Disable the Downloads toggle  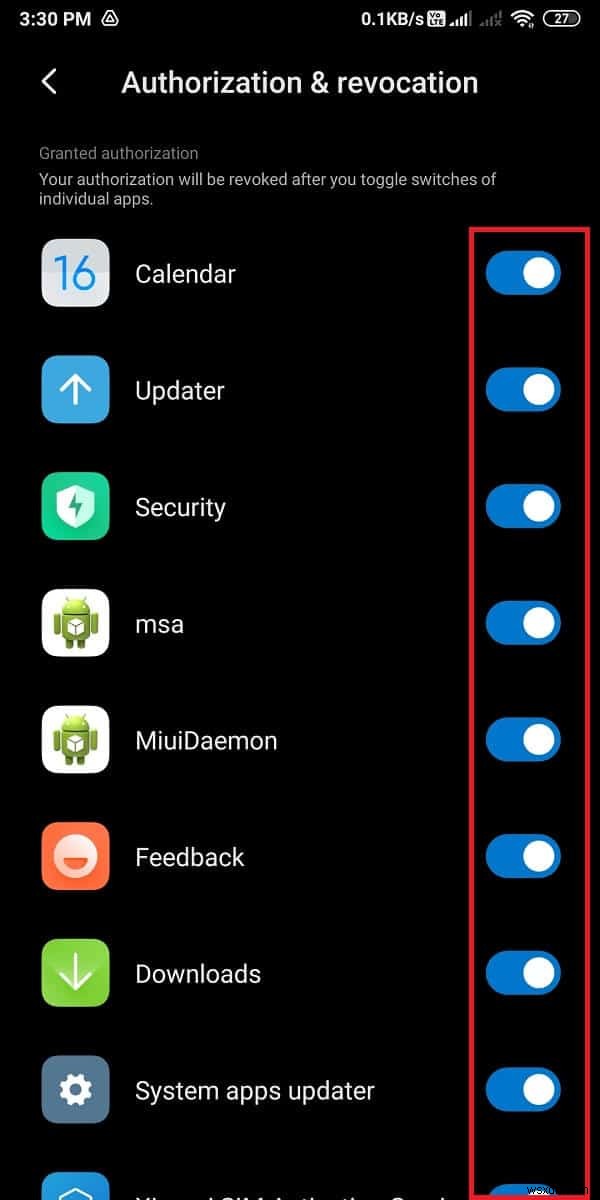click(x=523, y=973)
